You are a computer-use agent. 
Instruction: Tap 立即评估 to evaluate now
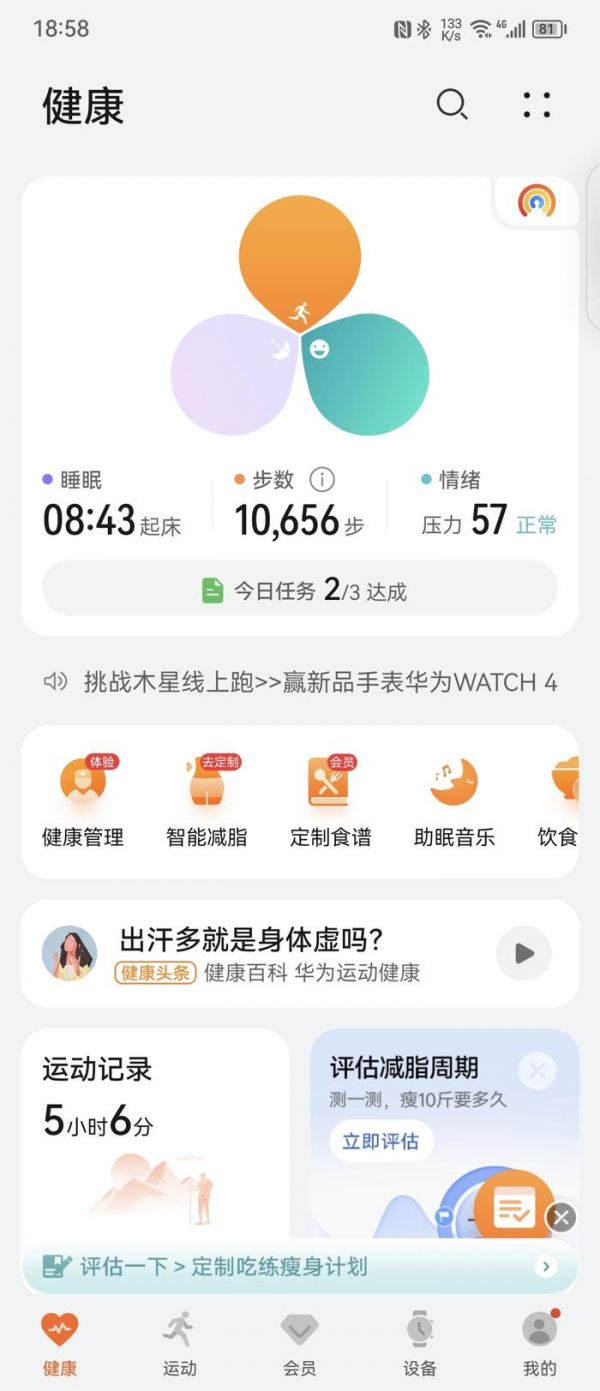point(380,1141)
